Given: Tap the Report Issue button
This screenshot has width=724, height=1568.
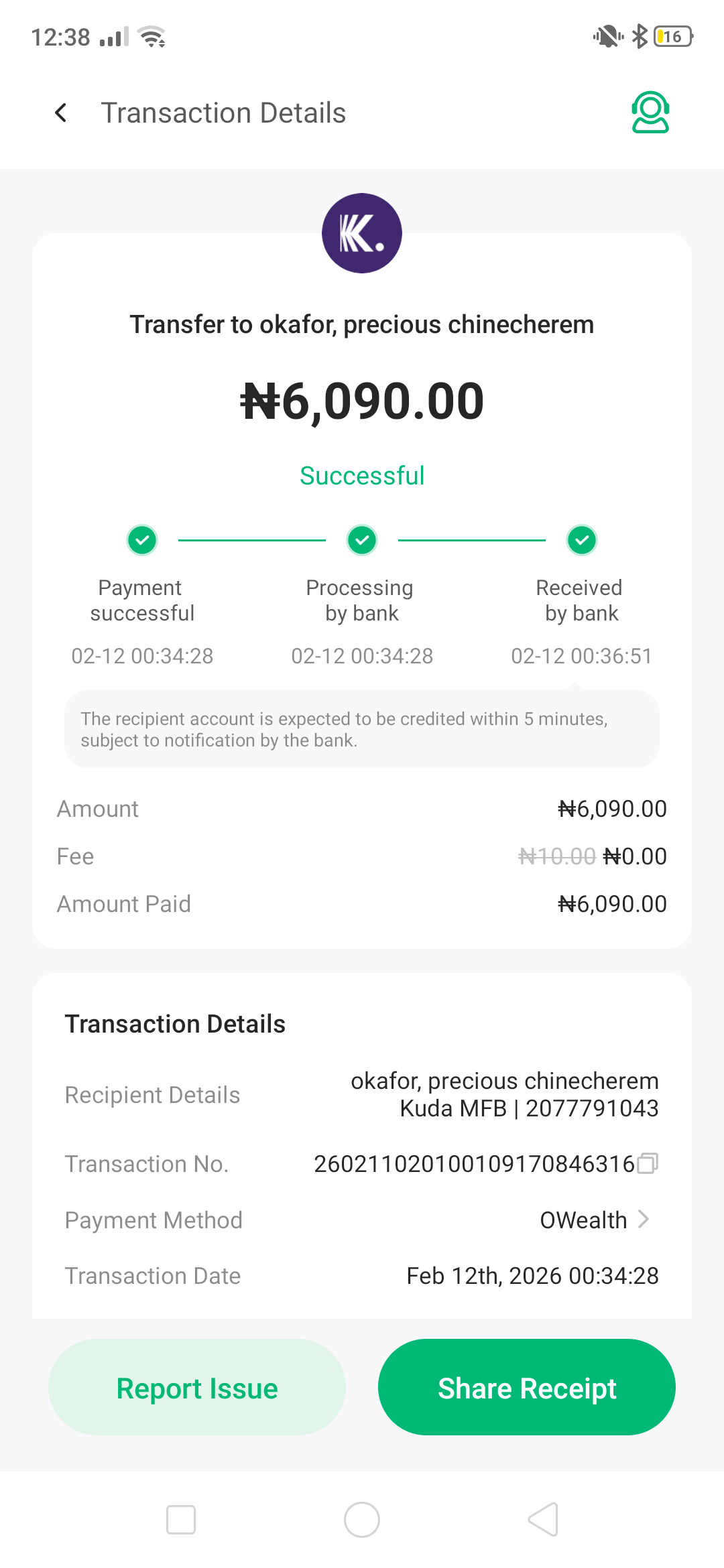Looking at the screenshot, I should point(197,1387).
